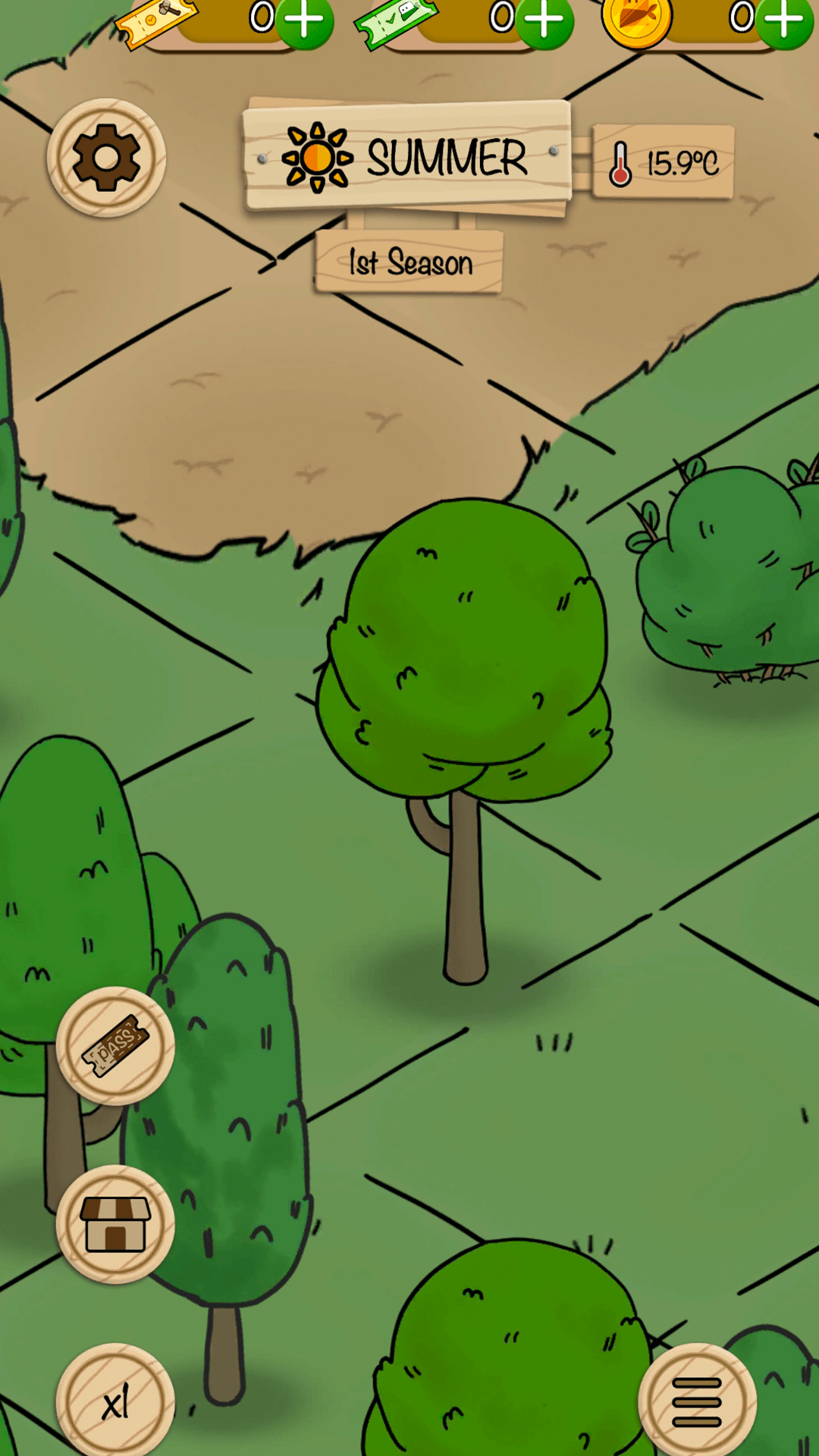Open the season Pass button
The image size is (819, 1456).
(x=115, y=1046)
